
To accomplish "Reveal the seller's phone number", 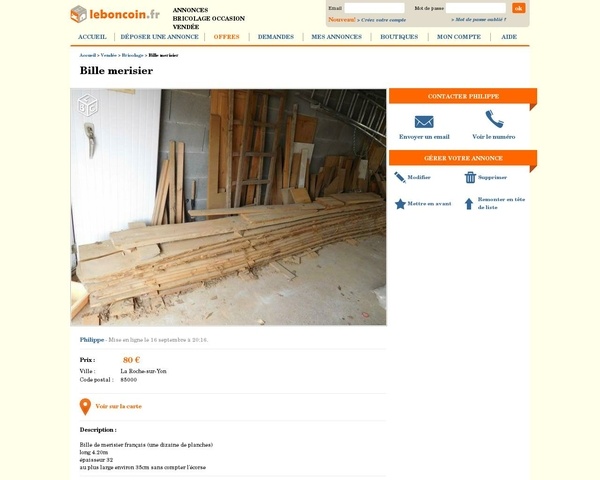I will point(494,126).
